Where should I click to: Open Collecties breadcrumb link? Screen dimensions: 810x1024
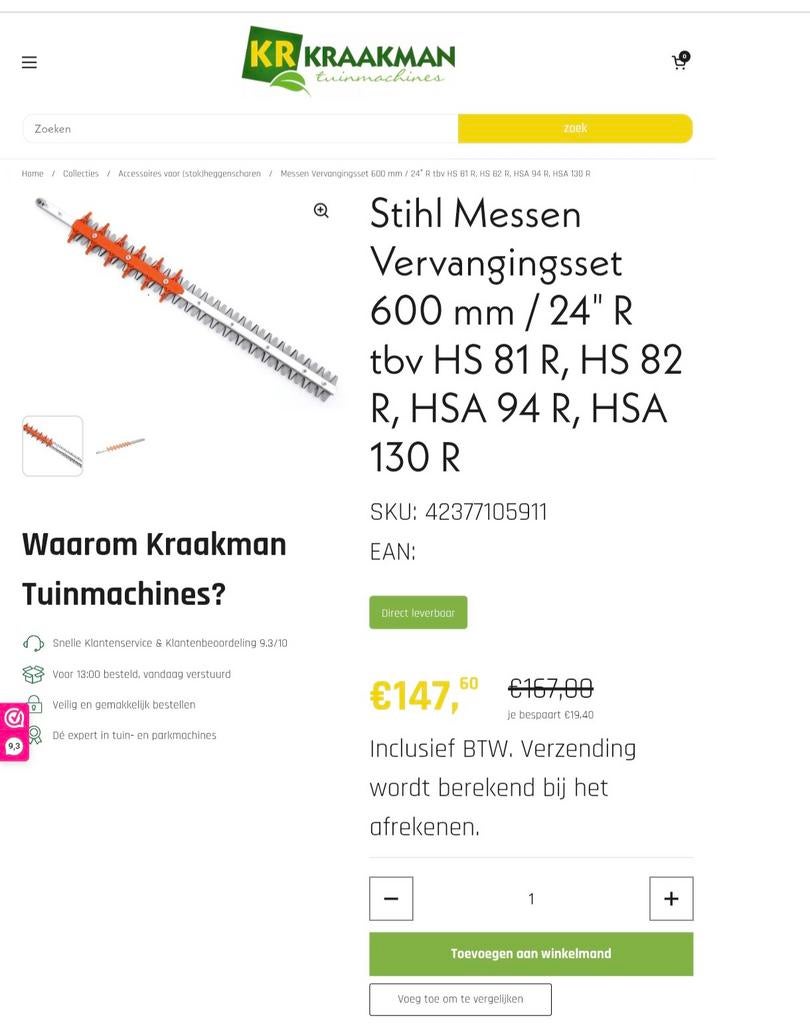(81, 174)
